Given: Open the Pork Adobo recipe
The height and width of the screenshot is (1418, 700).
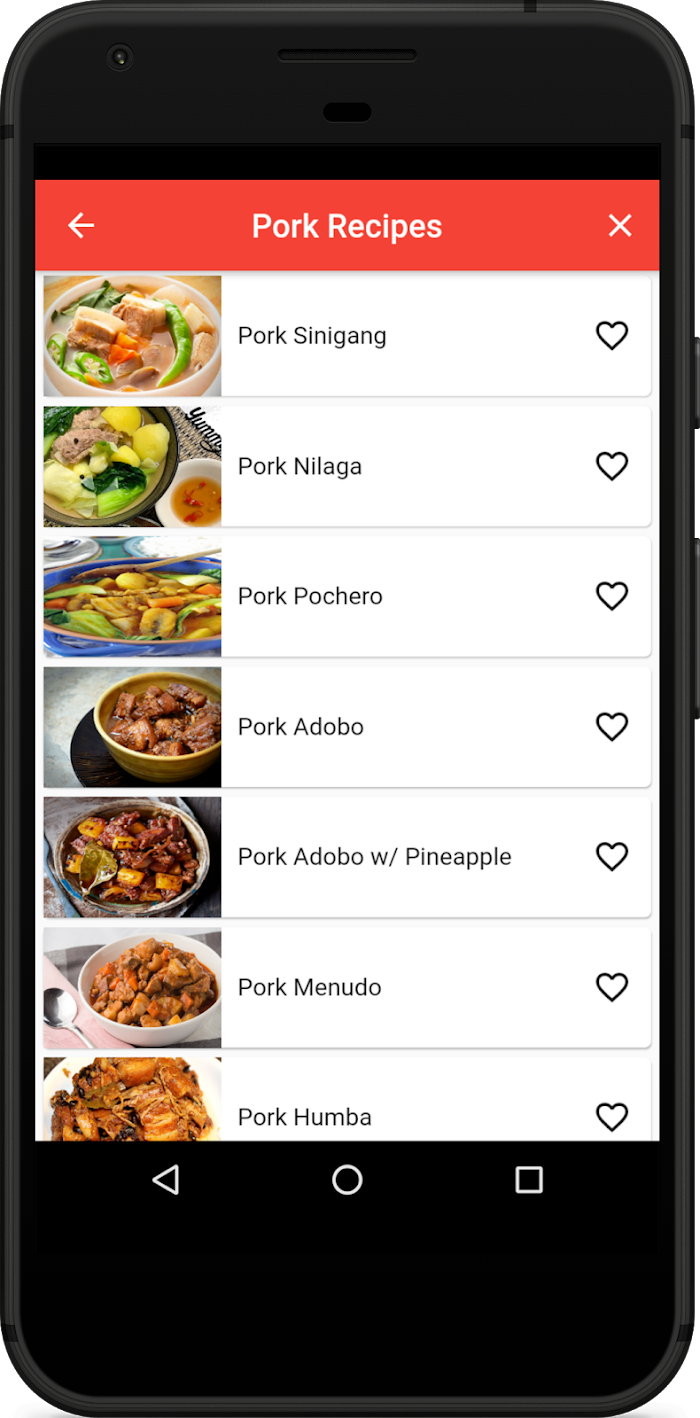Looking at the screenshot, I should click(x=347, y=727).
